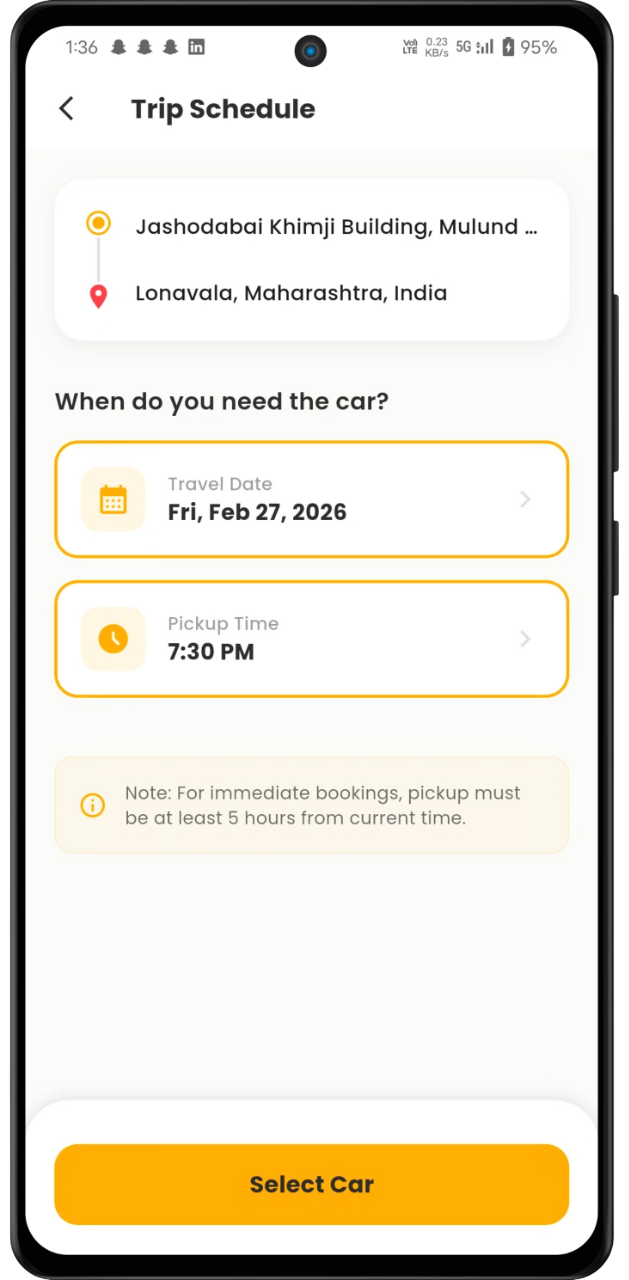This screenshot has height=1280, width=629.
Task: Edit destination Lonavala, Maharashtra, India
Action: pos(291,294)
